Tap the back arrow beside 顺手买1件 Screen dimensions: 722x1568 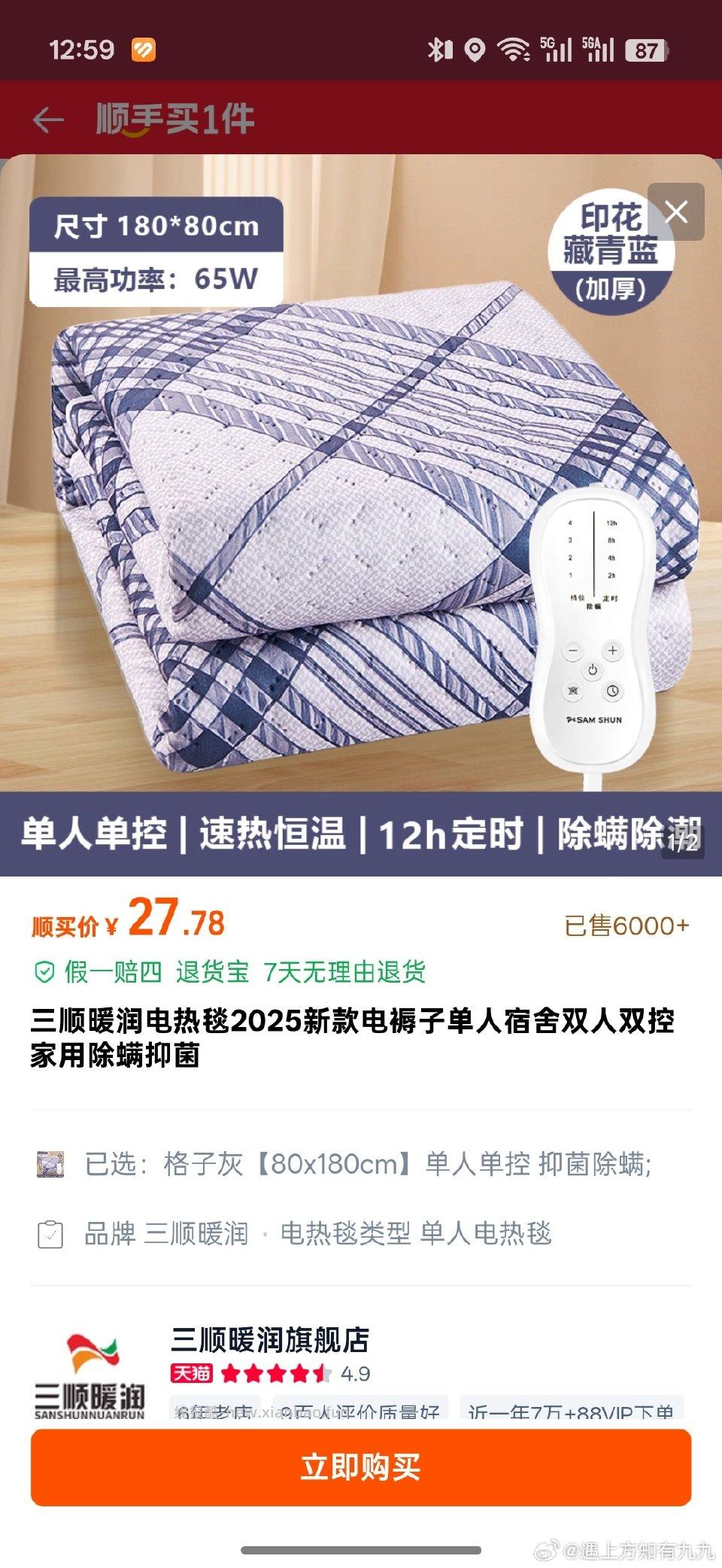point(47,118)
